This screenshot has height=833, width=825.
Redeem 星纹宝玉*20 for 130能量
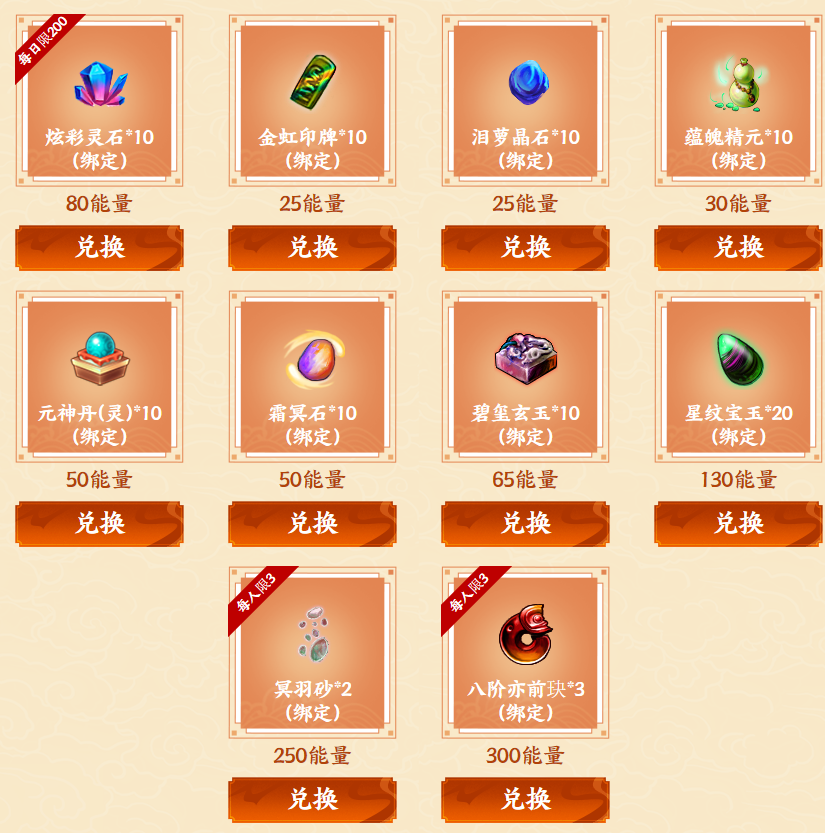(x=738, y=523)
